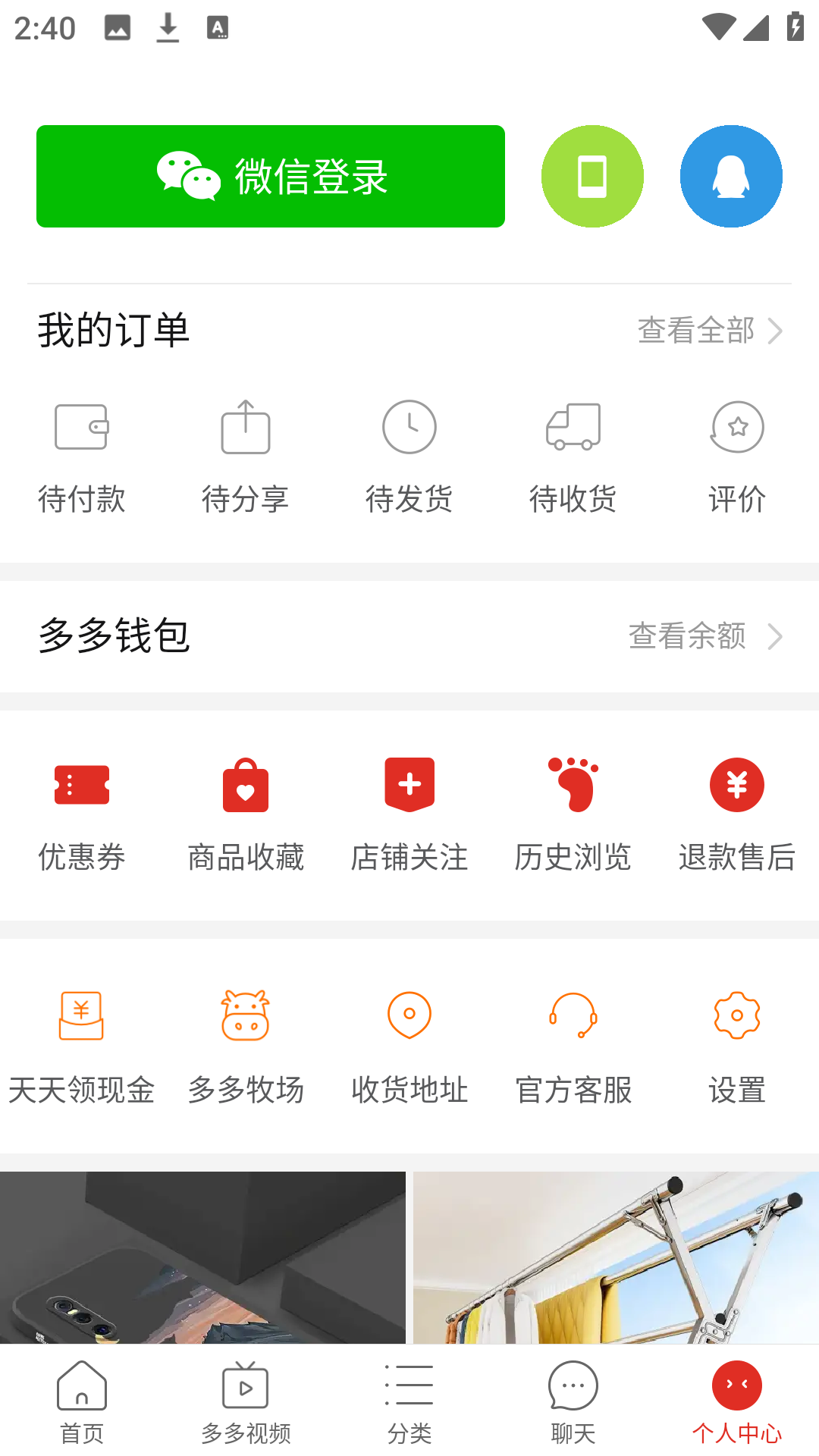This screenshot has width=819, height=1456.
Task: Switch to the videos tab (多多视频)
Action: click(246, 1401)
